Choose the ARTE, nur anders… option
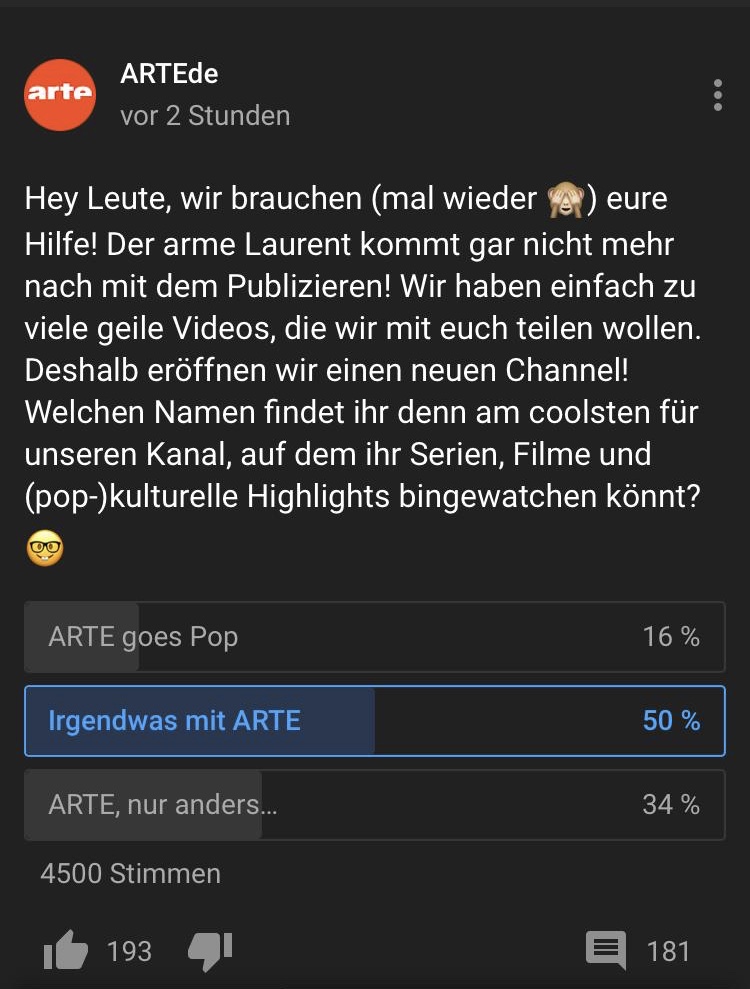The image size is (750, 989). pos(375,804)
